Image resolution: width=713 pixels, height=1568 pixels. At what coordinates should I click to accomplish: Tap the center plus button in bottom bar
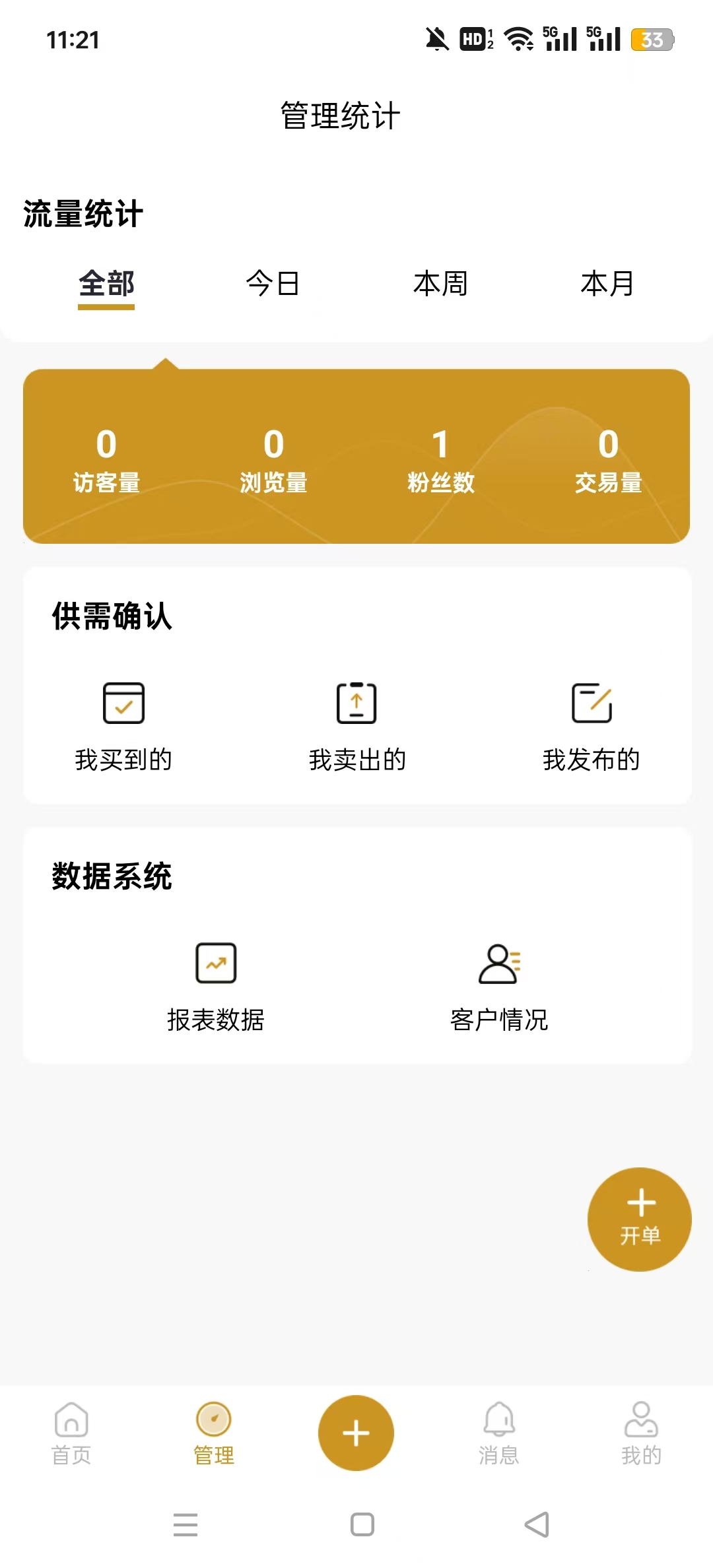[x=356, y=1433]
